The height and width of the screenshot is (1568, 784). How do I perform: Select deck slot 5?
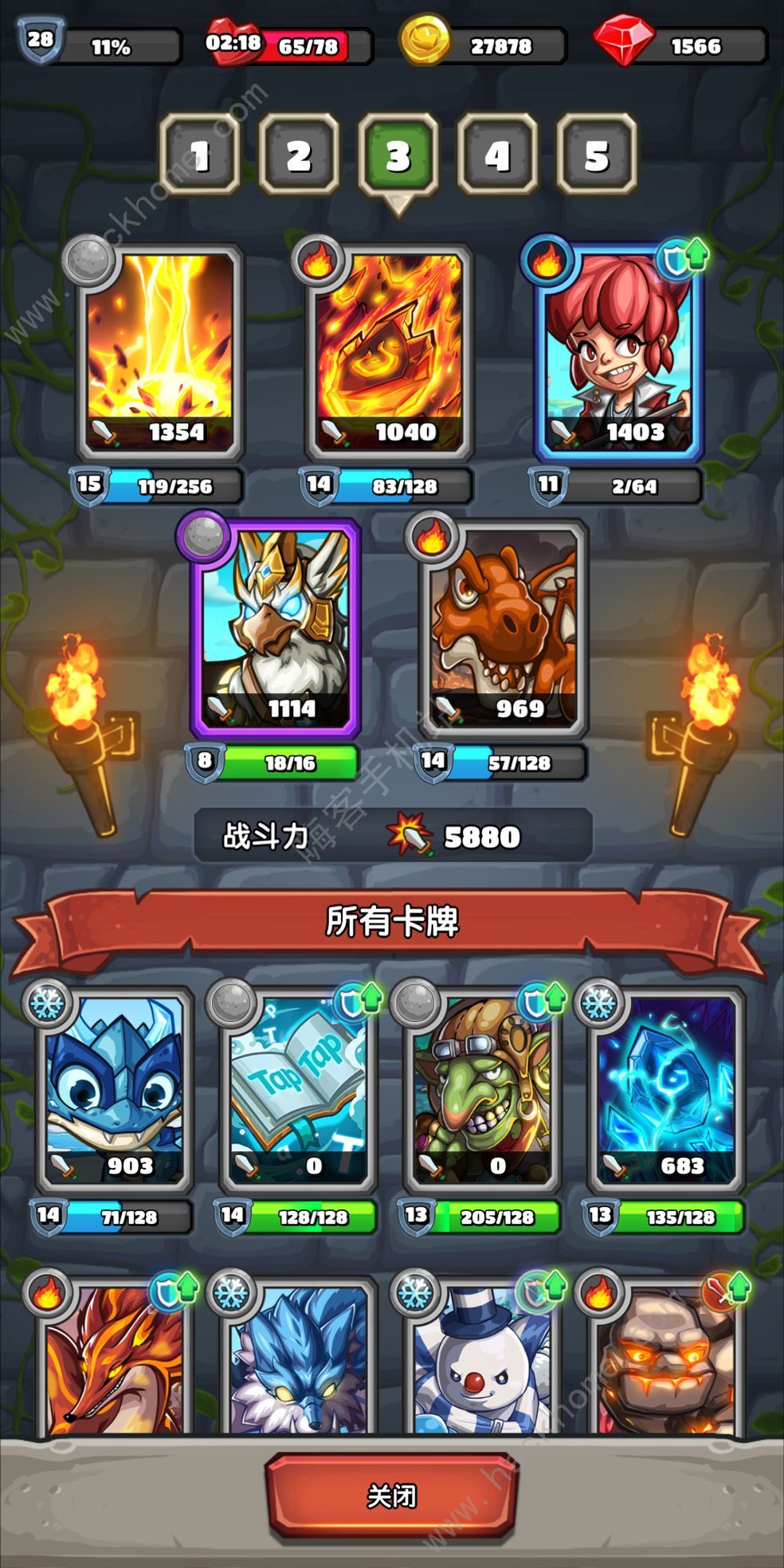597,155
